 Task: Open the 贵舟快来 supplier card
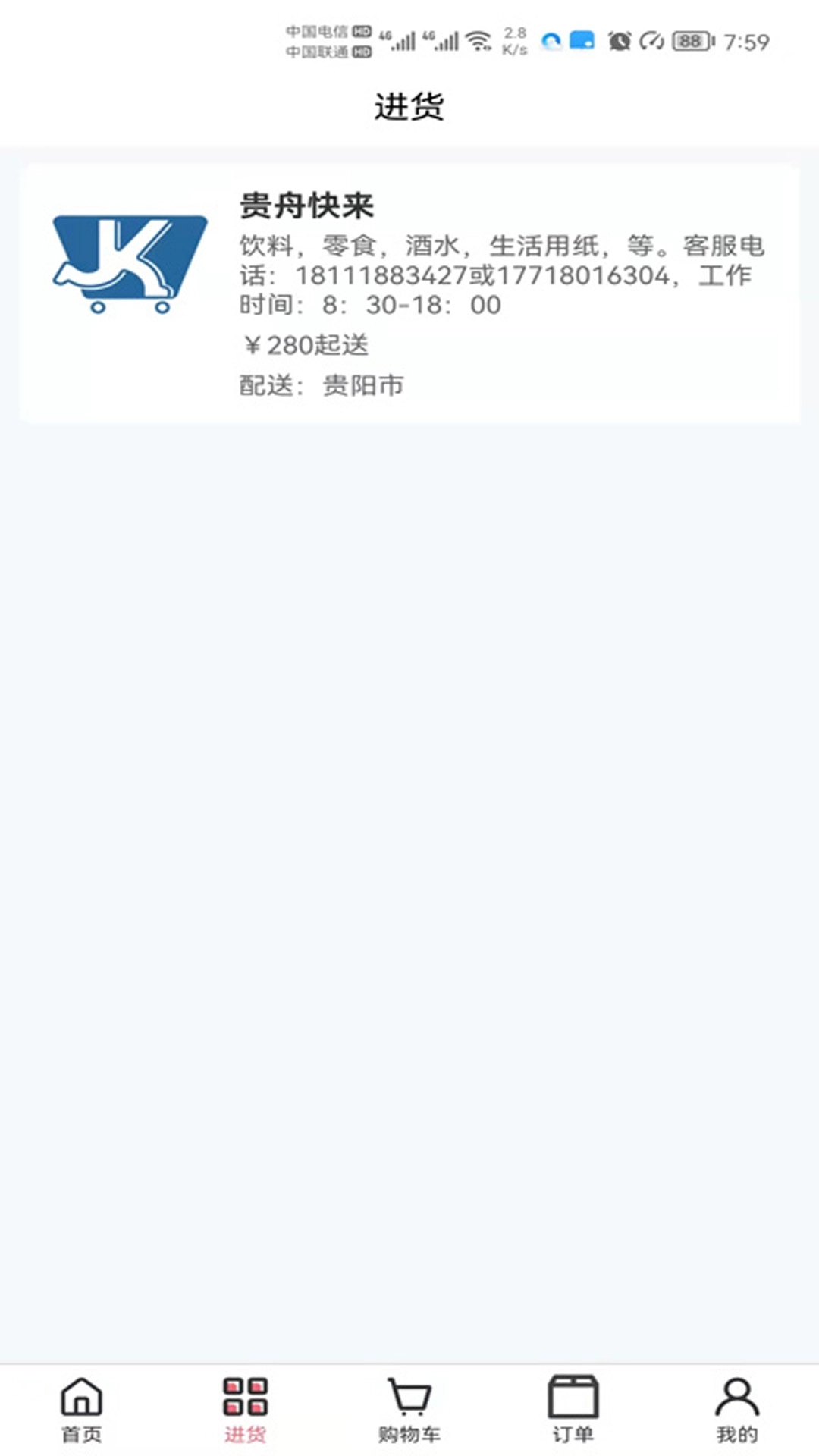click(x=409, y=293)
